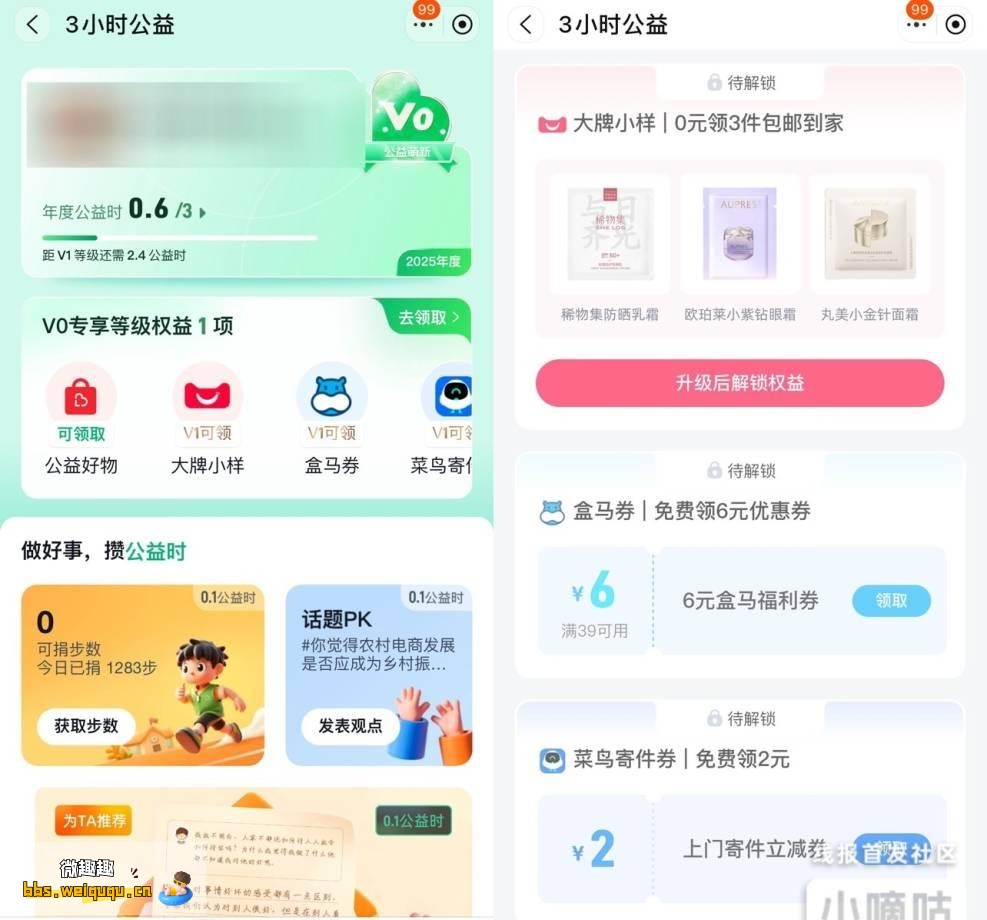Tap 发表观点 on the 话题PK card
This screenshot has height=920, width=987.
[350, 726]
